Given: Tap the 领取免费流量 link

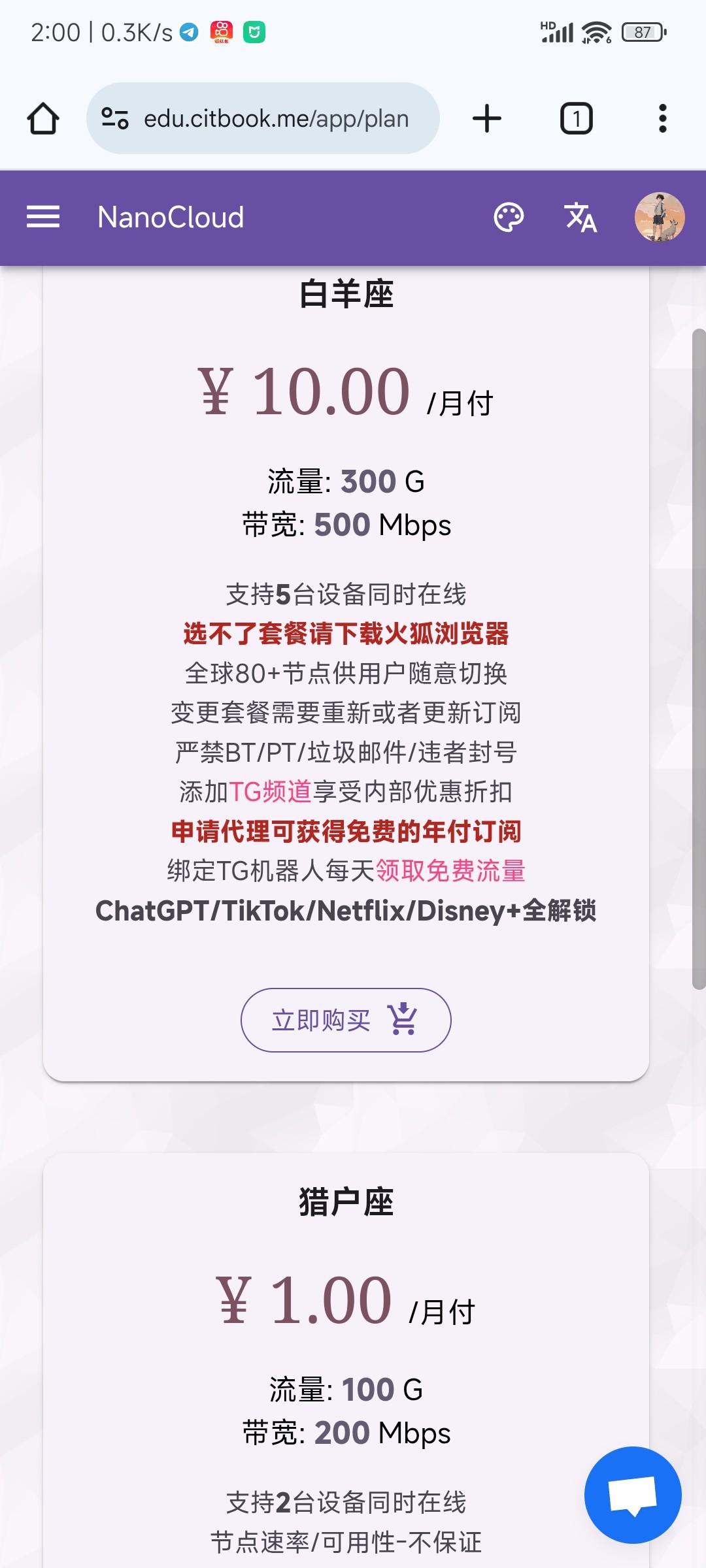Looking at the screenshot, I should pyautogui.click(x=450, y=871).
